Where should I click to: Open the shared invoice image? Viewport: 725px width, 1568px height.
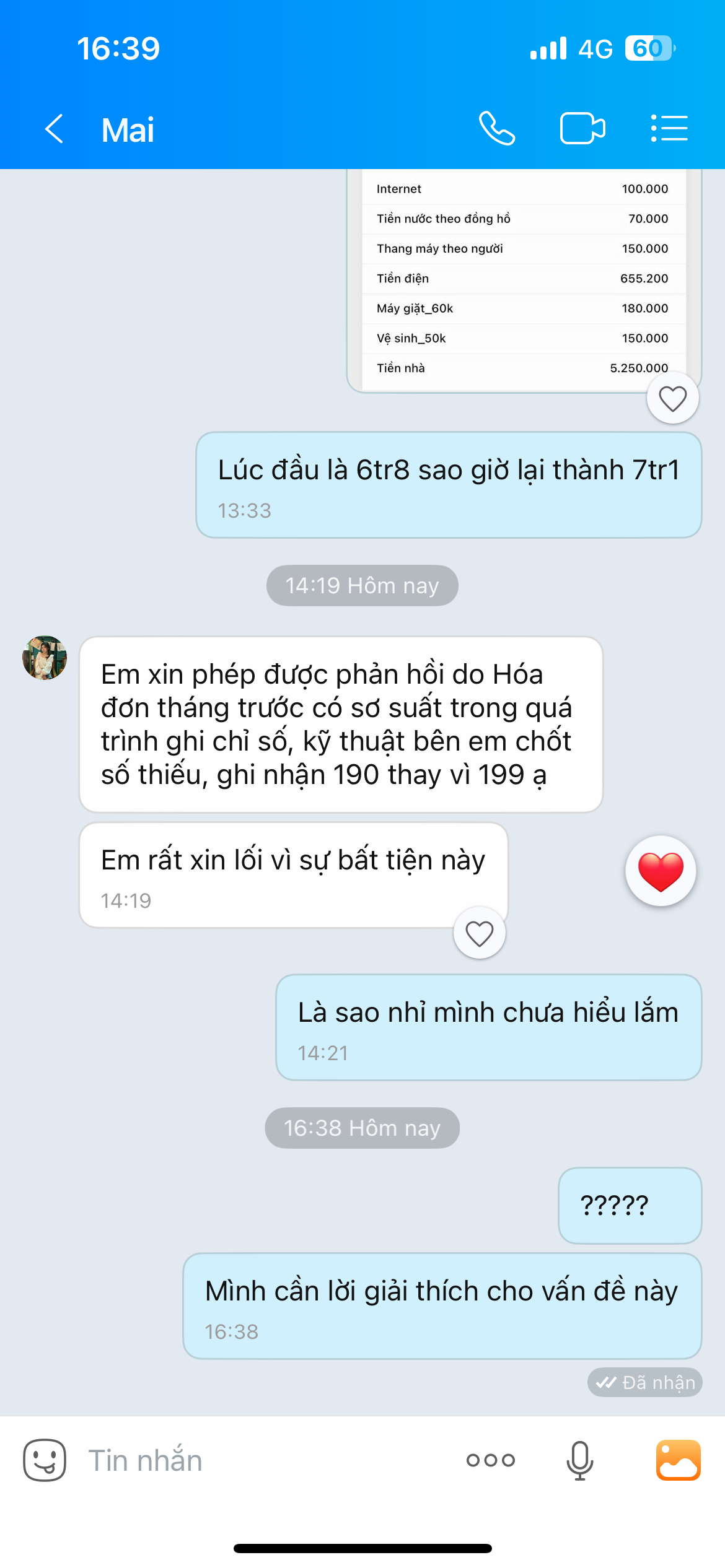tap(524, 279)
